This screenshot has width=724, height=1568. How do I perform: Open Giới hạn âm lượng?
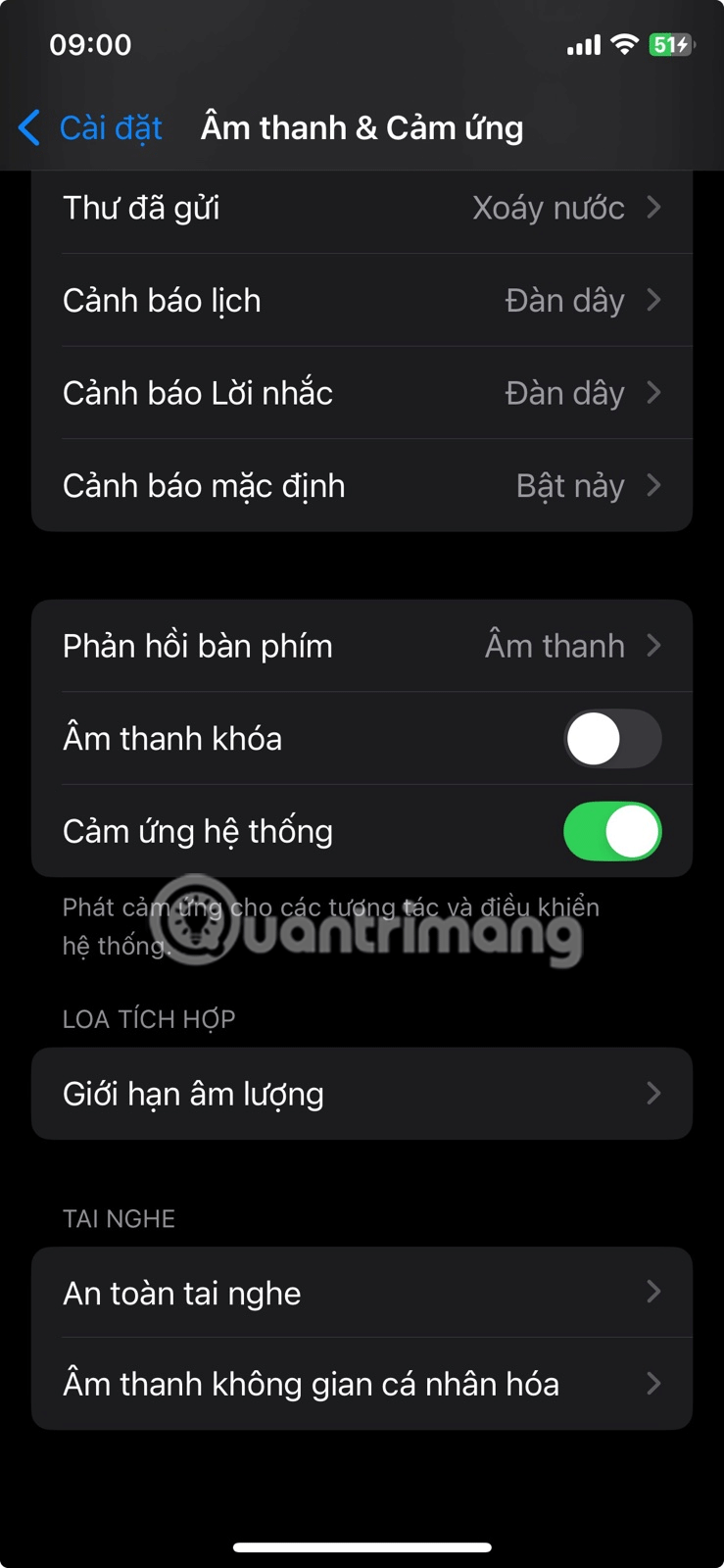tap(362, 1094)
